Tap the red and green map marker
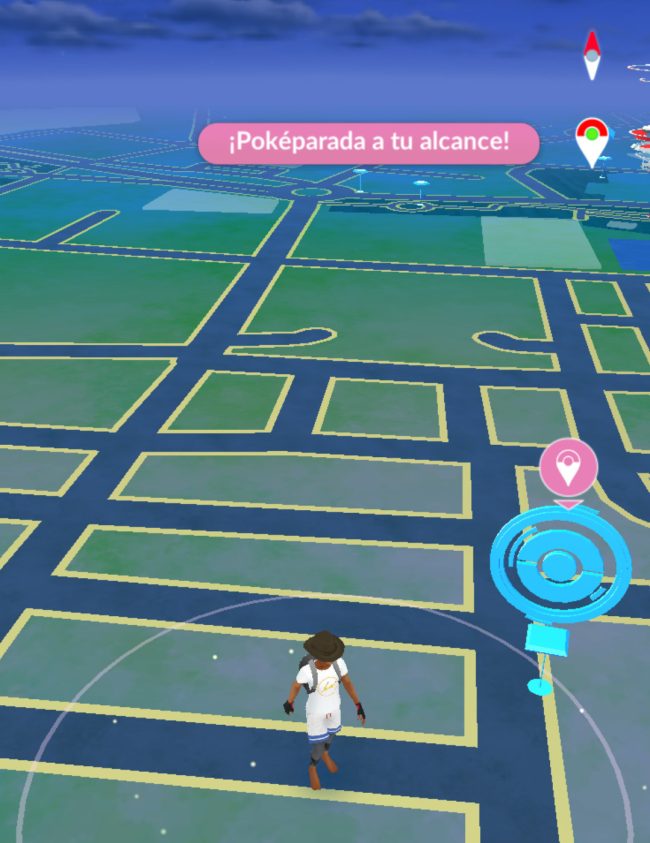 pyautogui.click(x=592, y=142)
